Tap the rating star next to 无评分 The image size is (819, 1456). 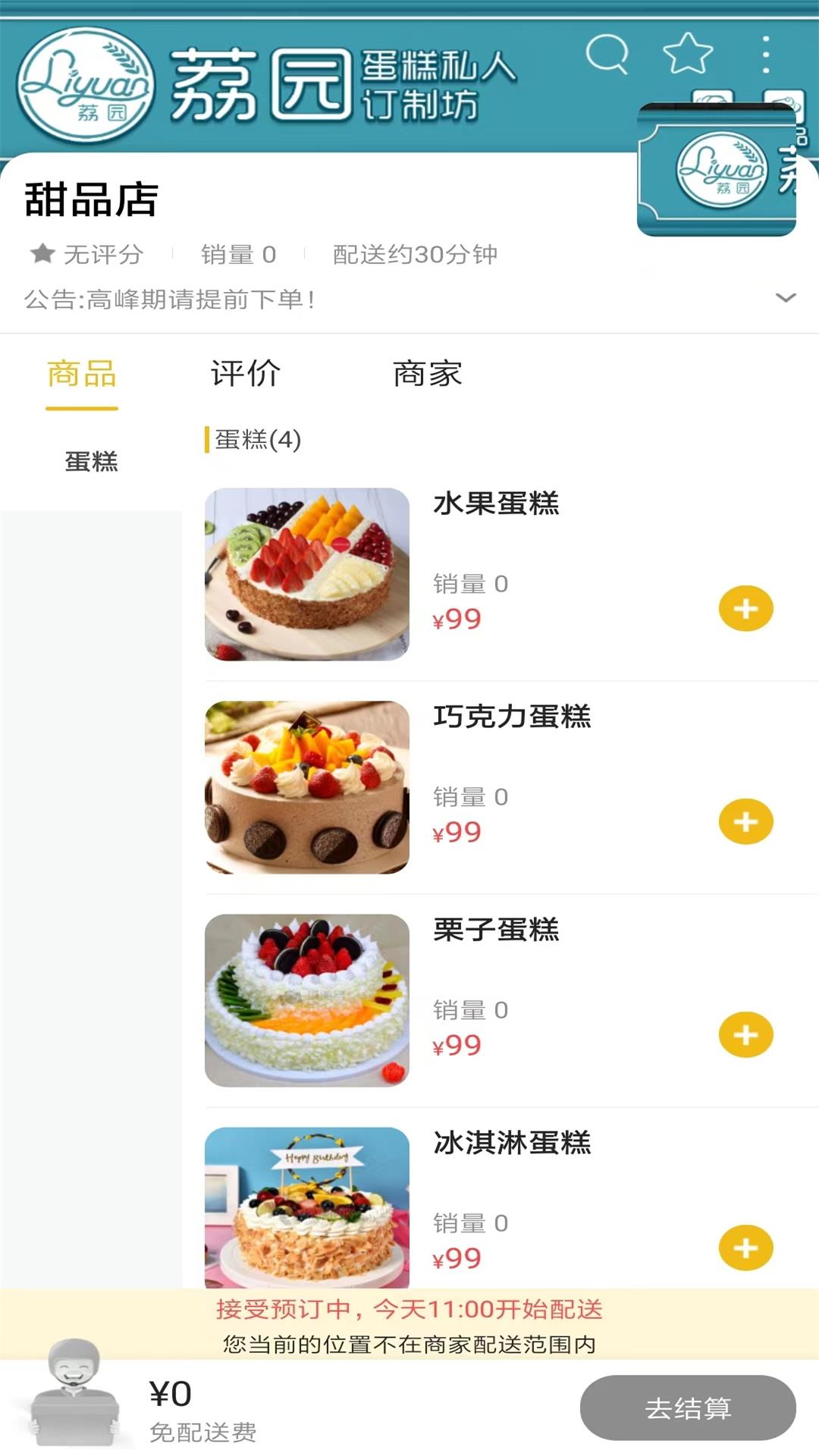pyautogui.click(x=43, y=254)
